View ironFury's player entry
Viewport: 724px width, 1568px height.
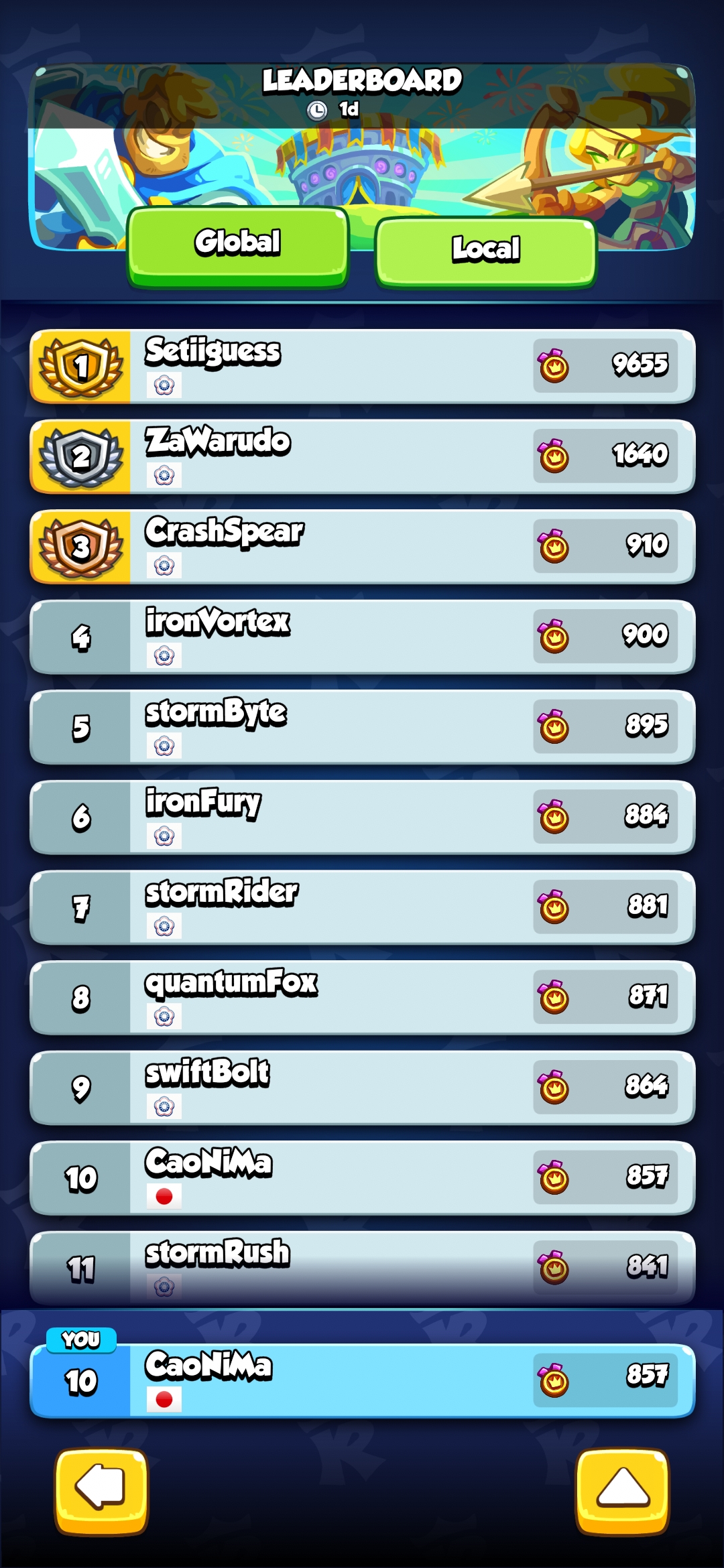tap(362, 818)
